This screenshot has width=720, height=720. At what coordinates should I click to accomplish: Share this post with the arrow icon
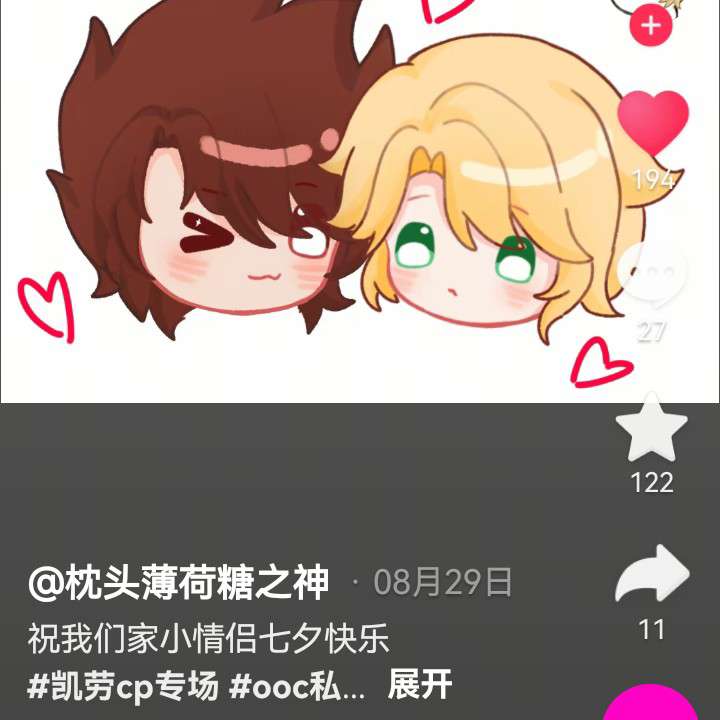point(651,574)
